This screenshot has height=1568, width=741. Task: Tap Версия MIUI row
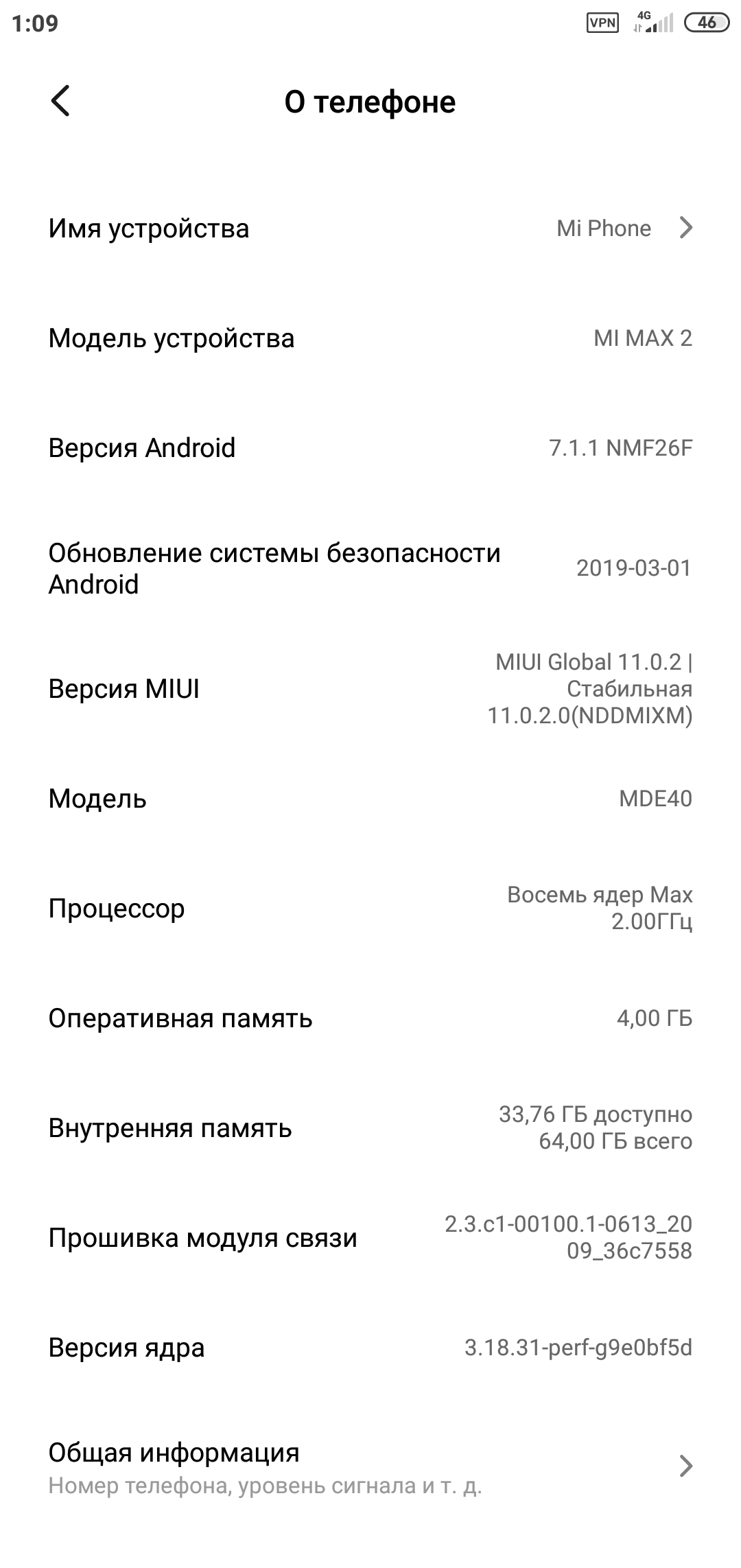(370, 688)
